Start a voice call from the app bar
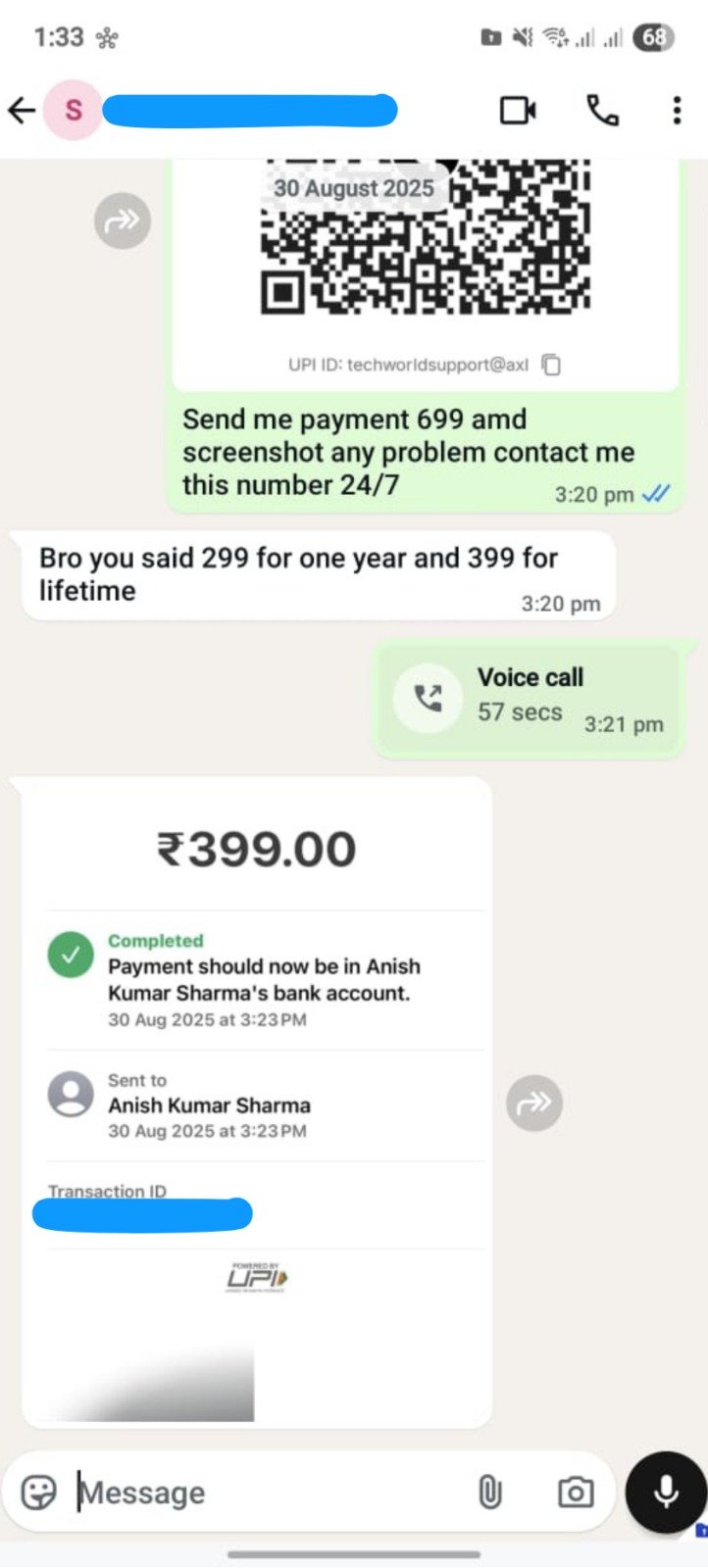Image resolution: width=708 pixels, height=1568 pixels. (x=602, y=111)
